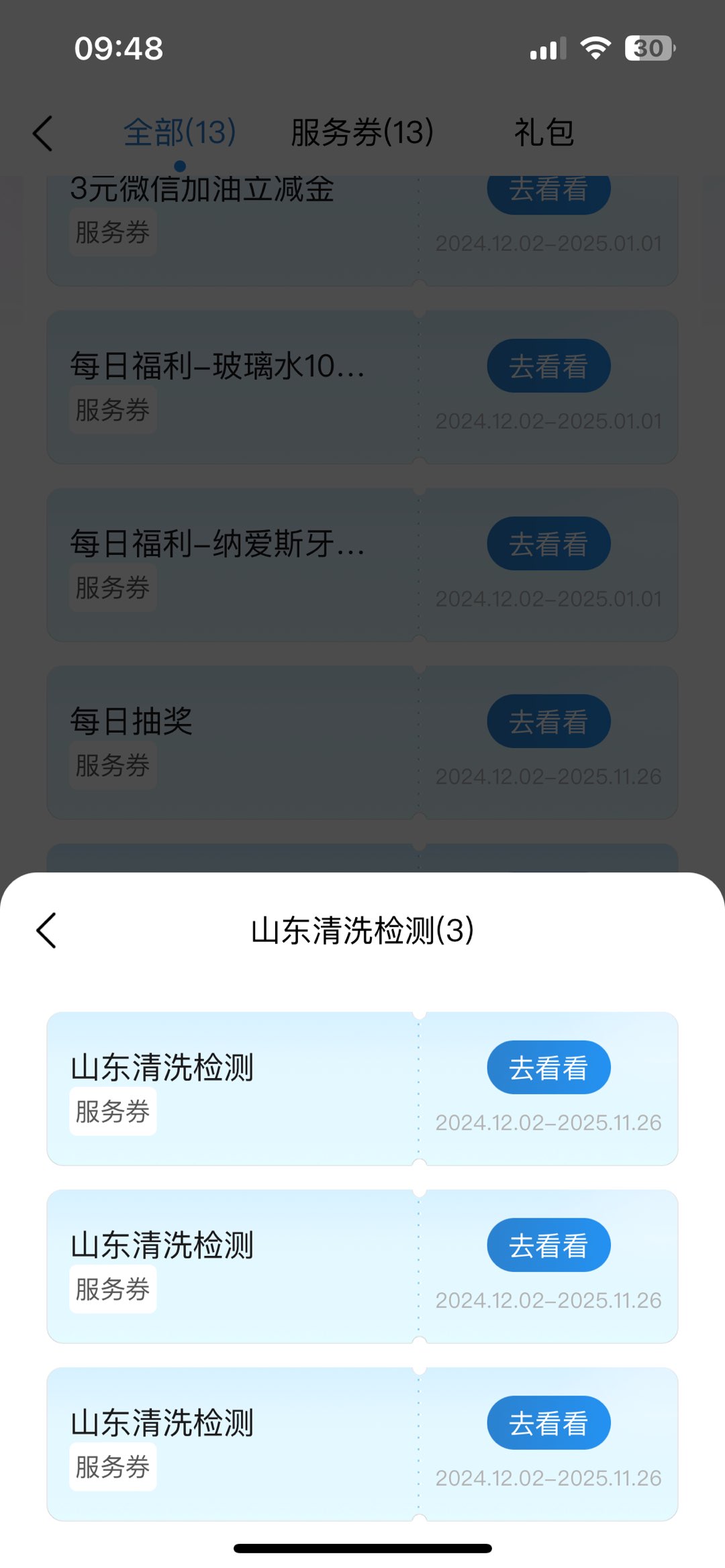Open the second 山东清洗检测 coupon card
Image resolution: width=725 pixels, height=1568 pixels.
(228, 1266)
